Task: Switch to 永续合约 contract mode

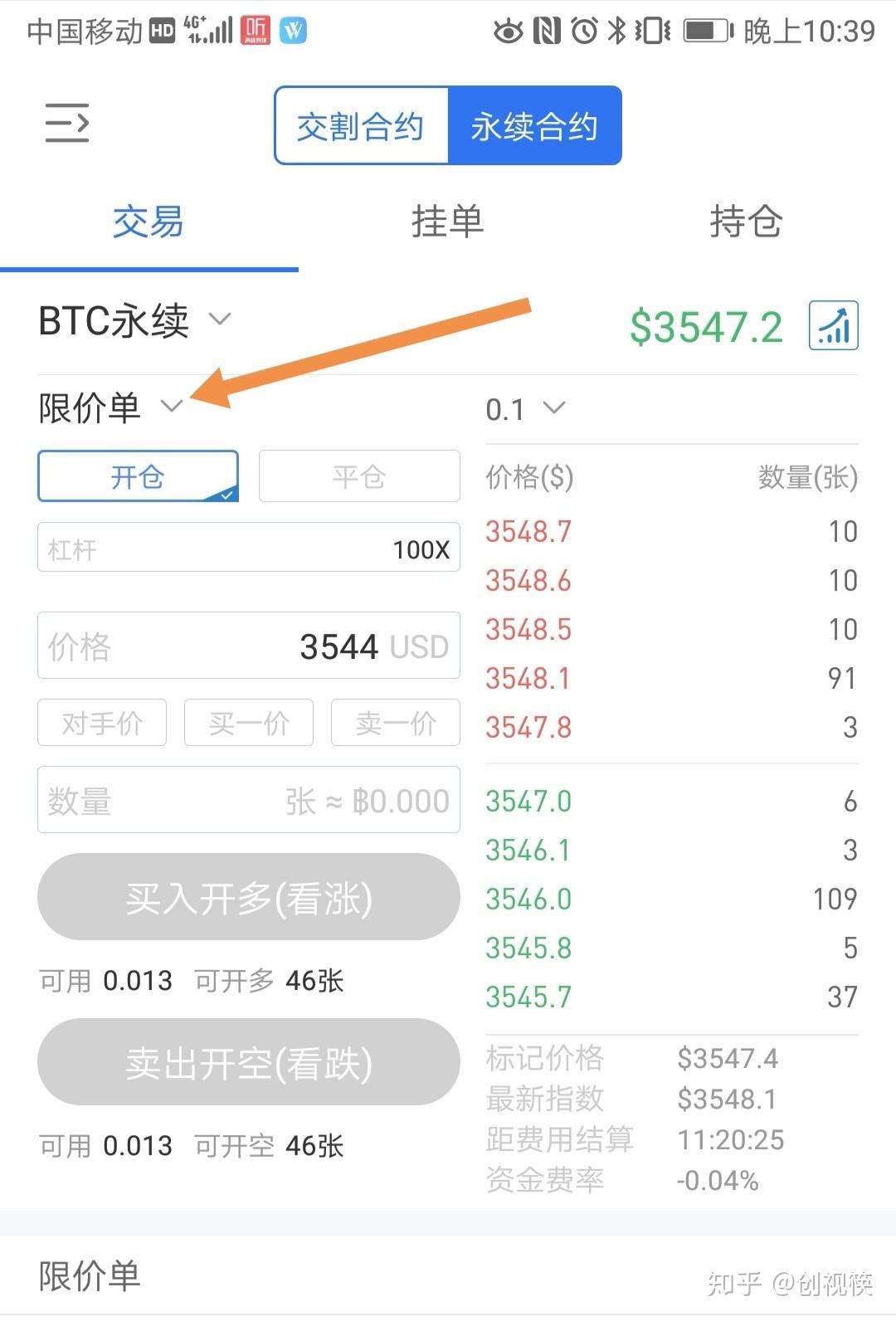Action: [x=535, y=125]
